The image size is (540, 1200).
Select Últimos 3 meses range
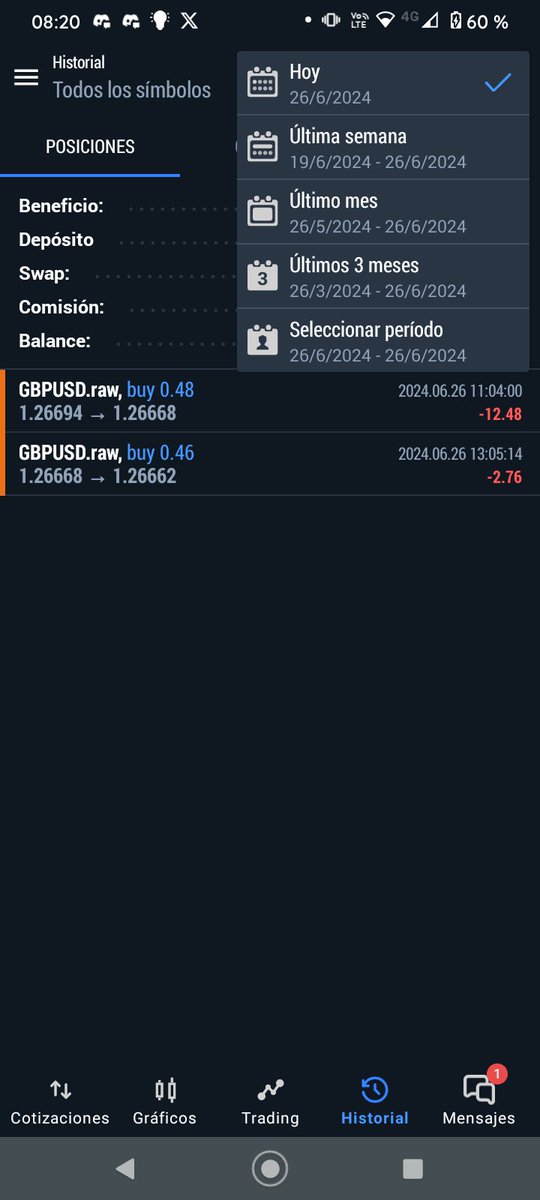pos(383,276)
